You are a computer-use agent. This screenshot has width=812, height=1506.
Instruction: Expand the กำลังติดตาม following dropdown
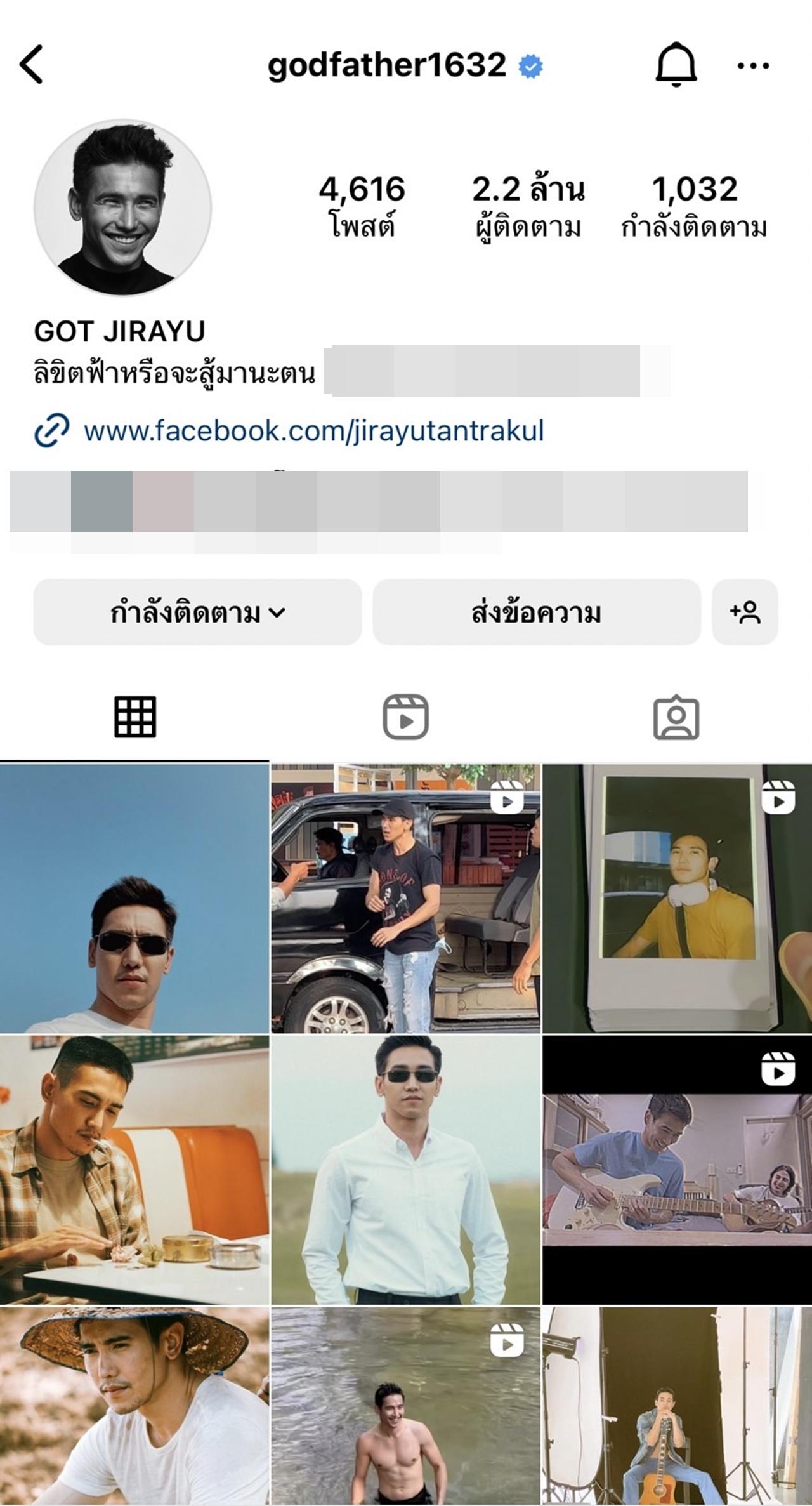click(x=197, y=612)
